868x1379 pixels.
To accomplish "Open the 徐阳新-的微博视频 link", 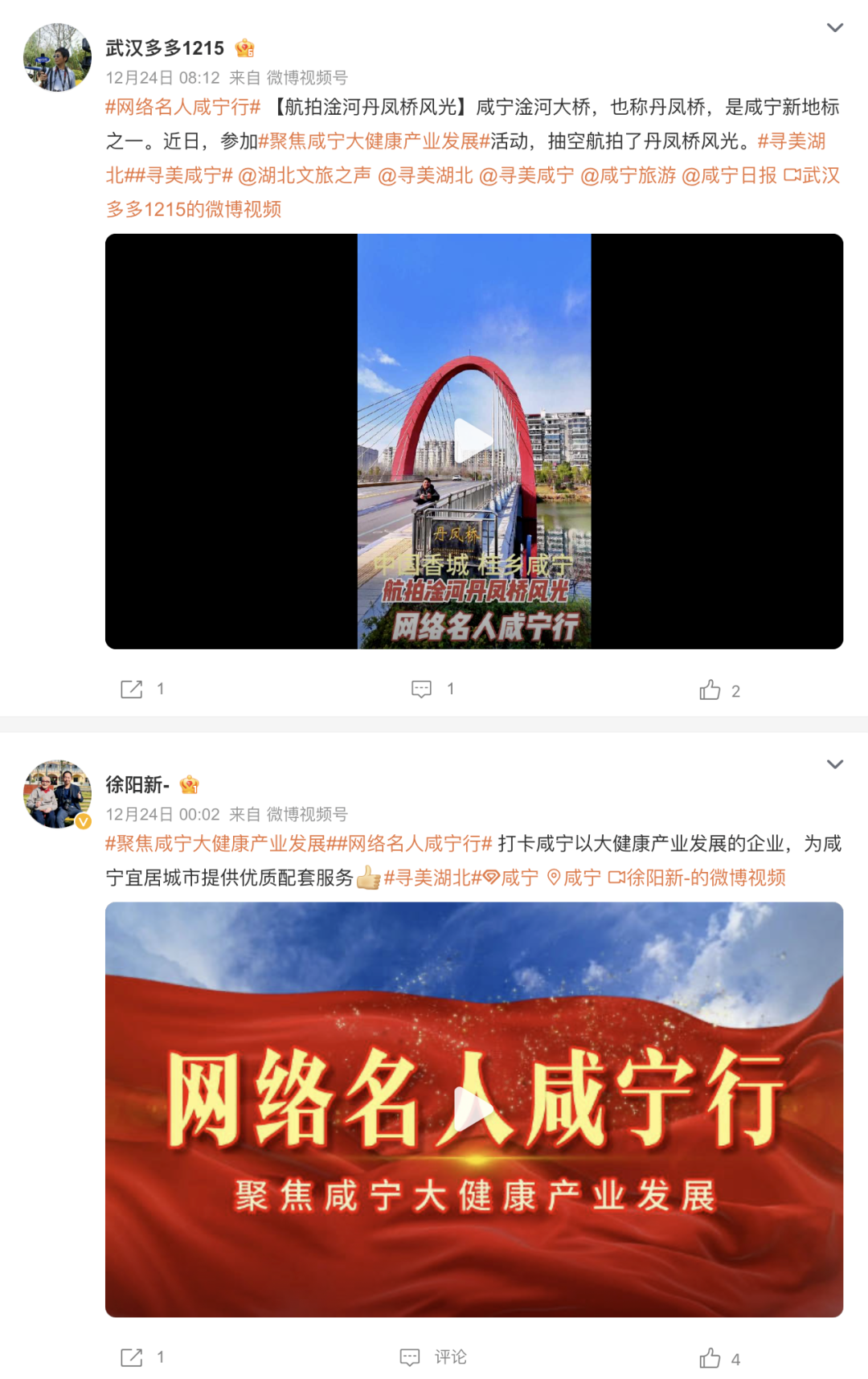I will point(697,878).
